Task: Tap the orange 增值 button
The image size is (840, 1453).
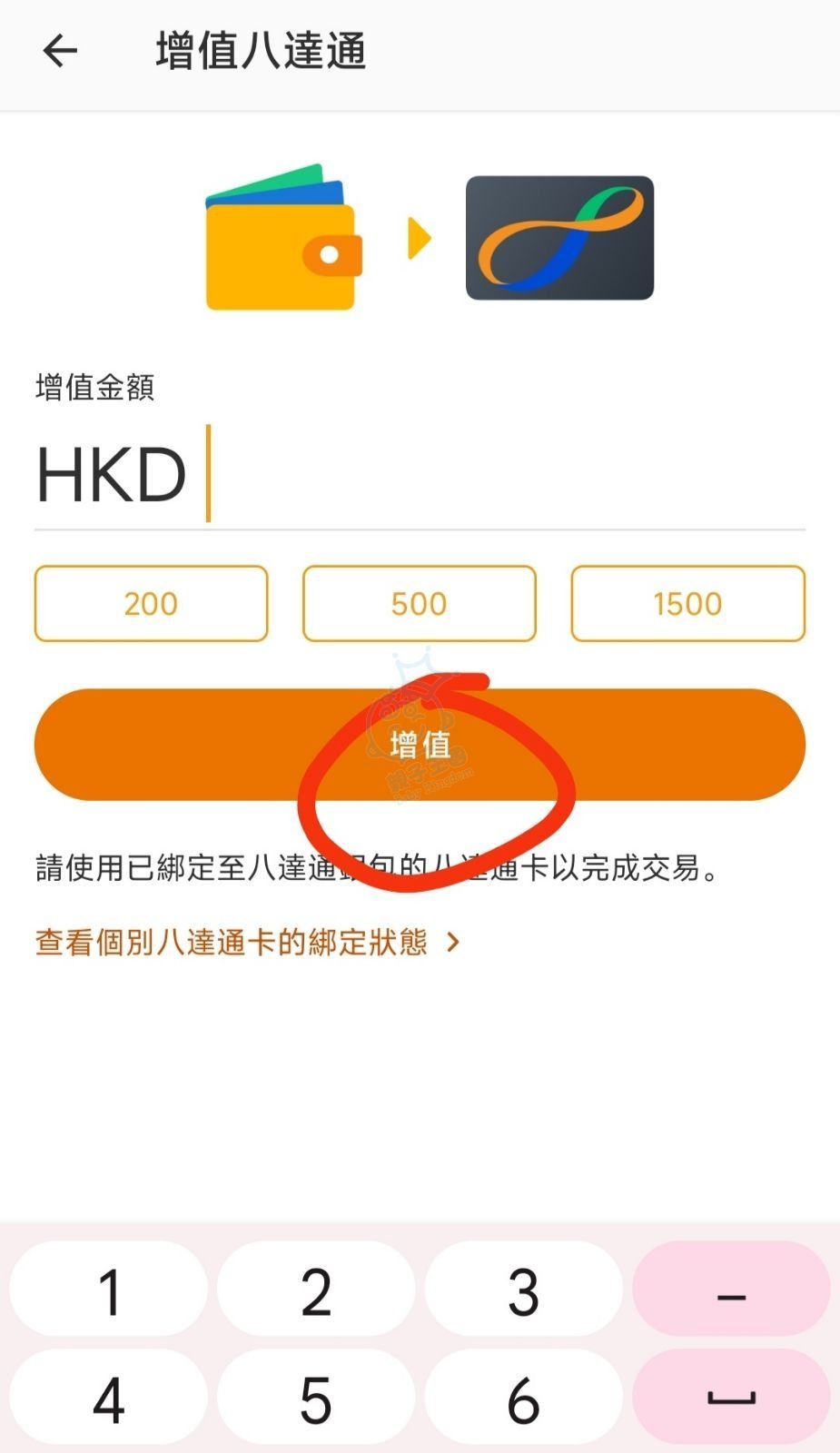Action: tap(420, 745)
